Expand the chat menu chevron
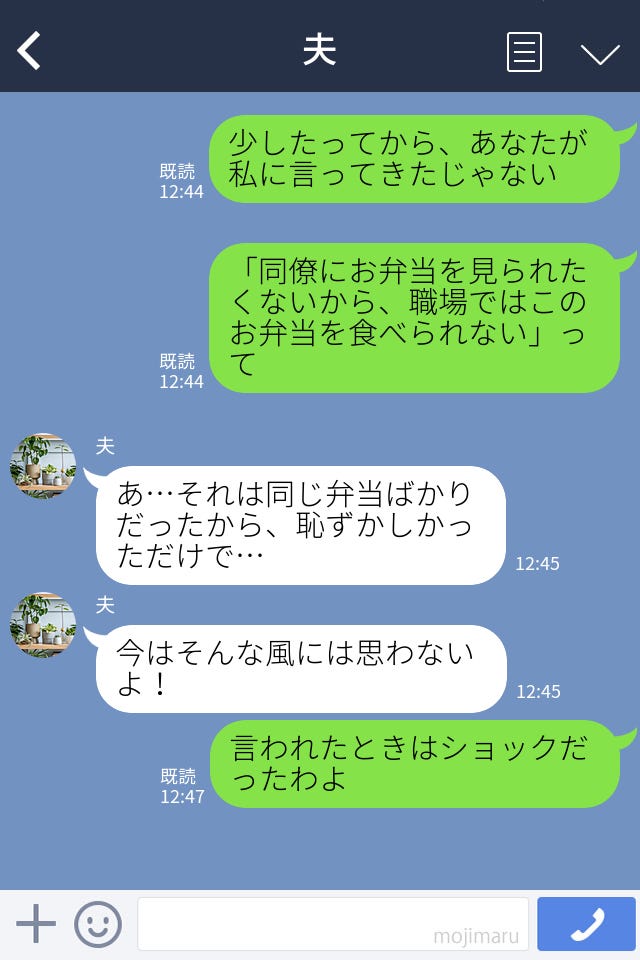This screenshot has width=640, height=960. [600, 53]
